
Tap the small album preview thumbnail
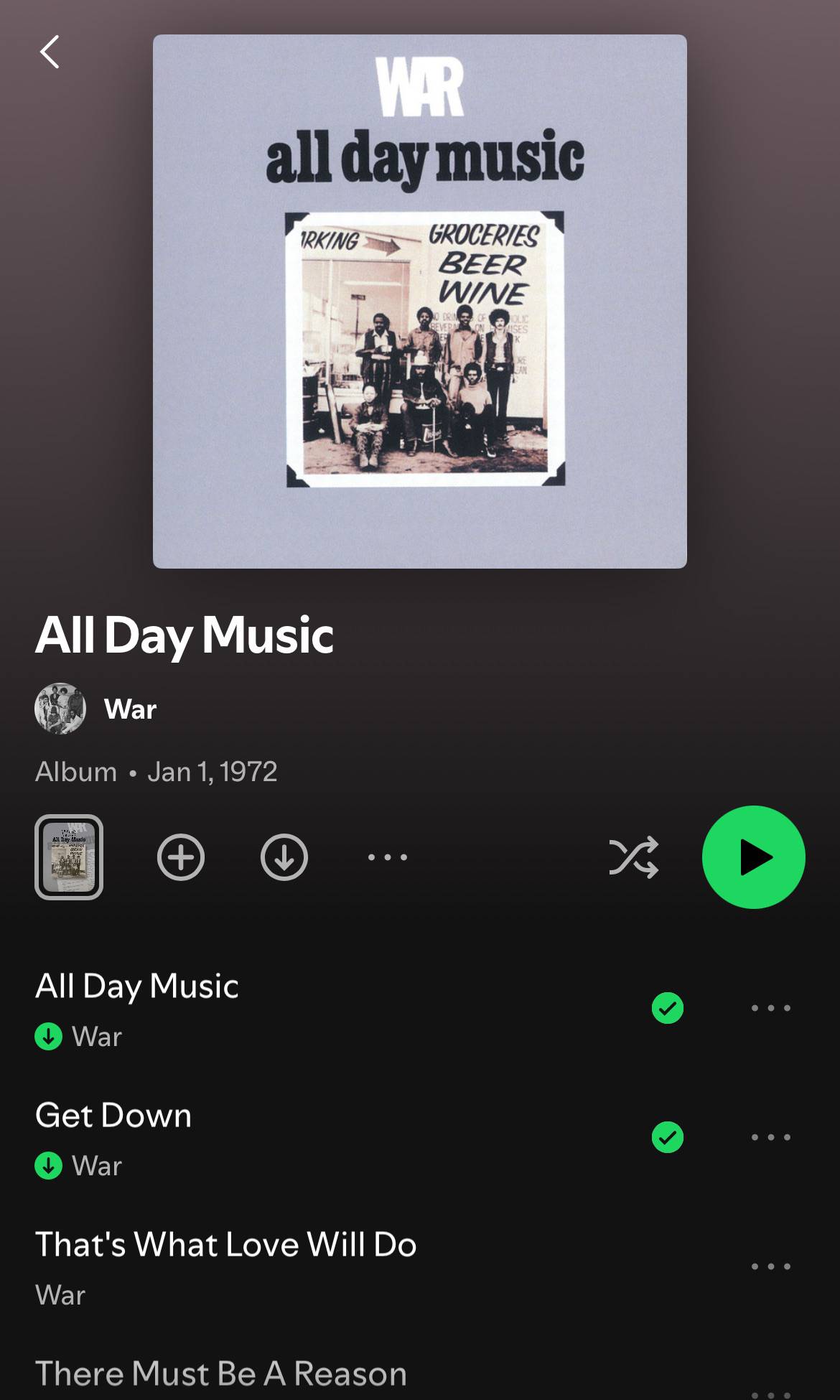69,857
